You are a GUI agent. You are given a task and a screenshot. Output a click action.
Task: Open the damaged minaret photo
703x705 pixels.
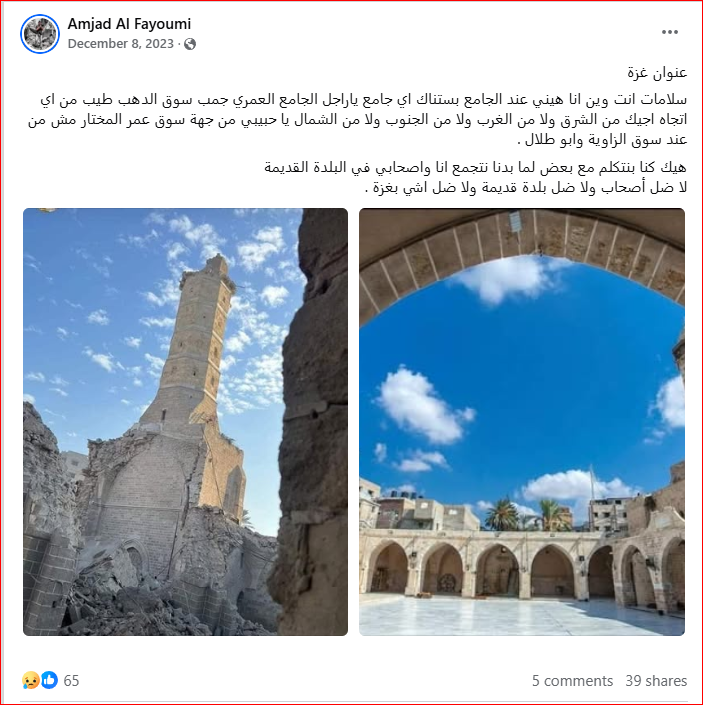click(x=186, y=421)
